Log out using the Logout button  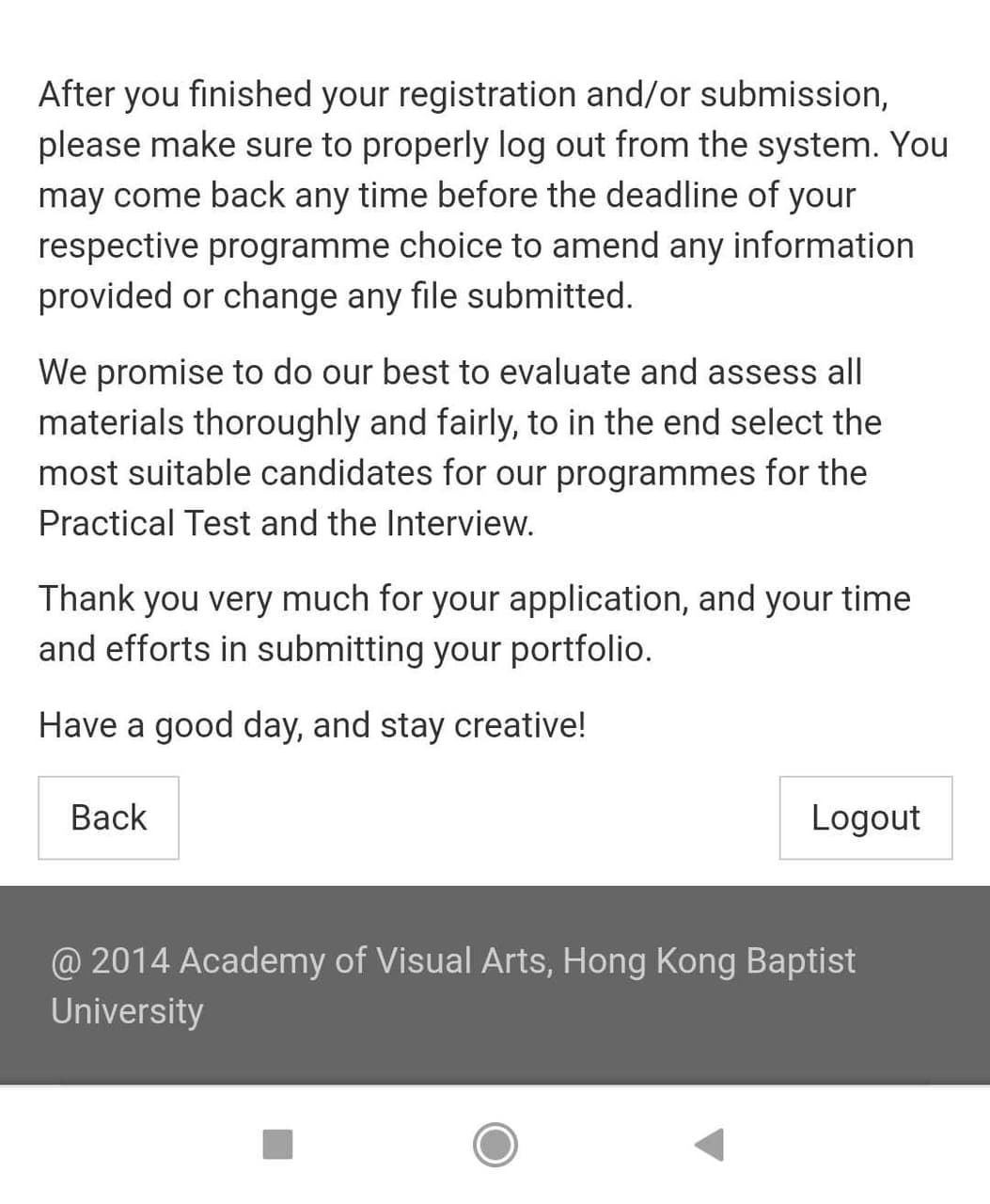(865, 817)
